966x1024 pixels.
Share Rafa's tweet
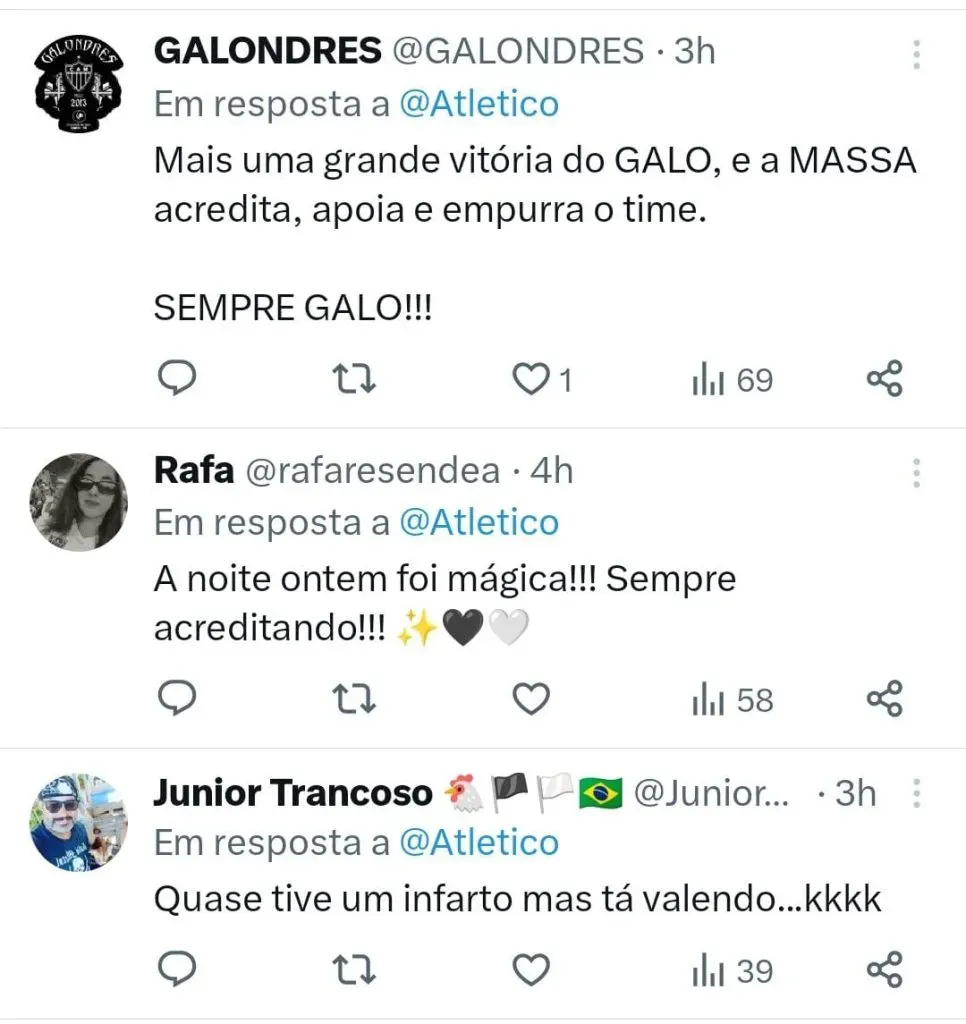pyautogui.click(x=884, y=699)
